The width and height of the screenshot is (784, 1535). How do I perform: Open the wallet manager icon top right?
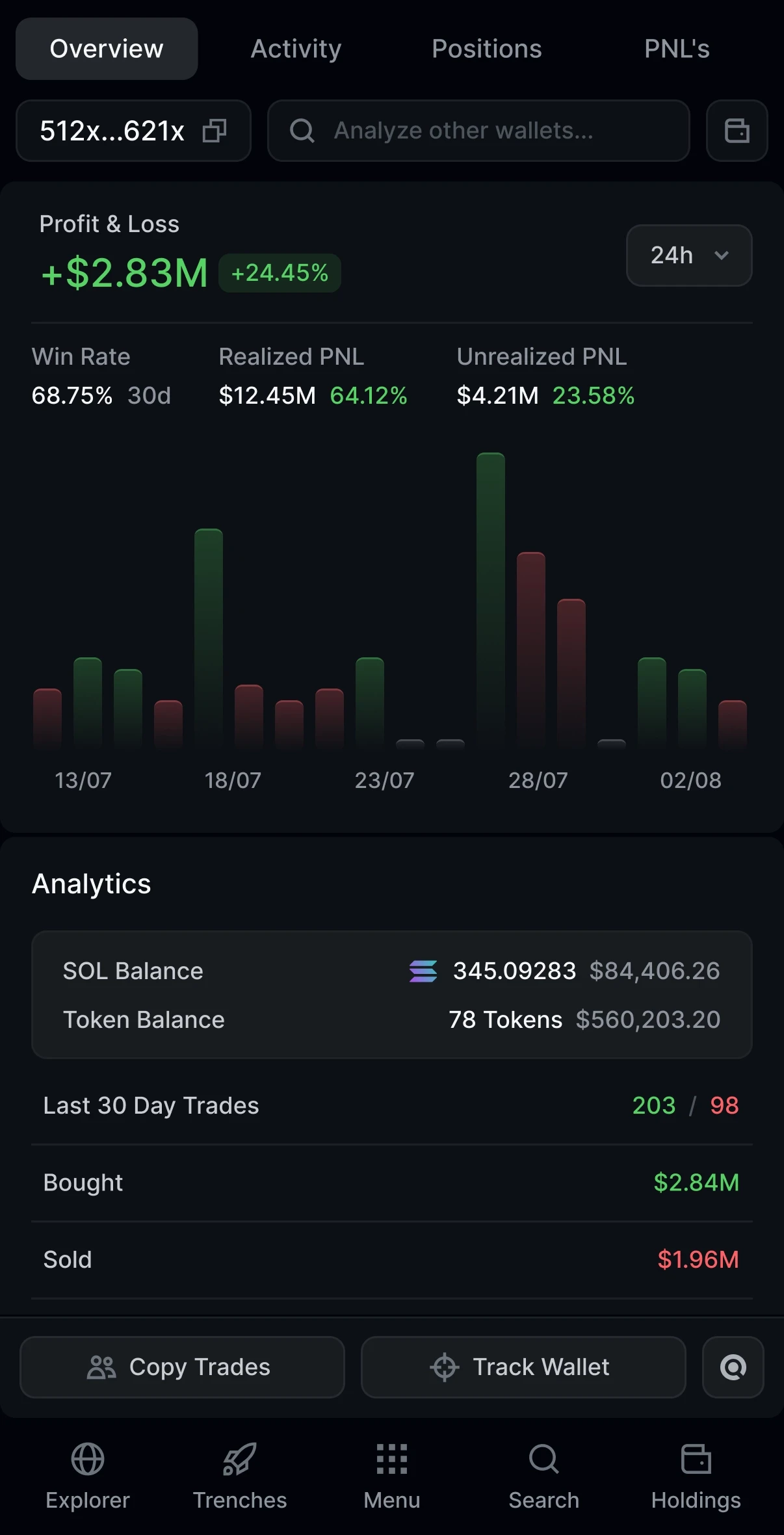pyautogui.click(x=736, y=131)
